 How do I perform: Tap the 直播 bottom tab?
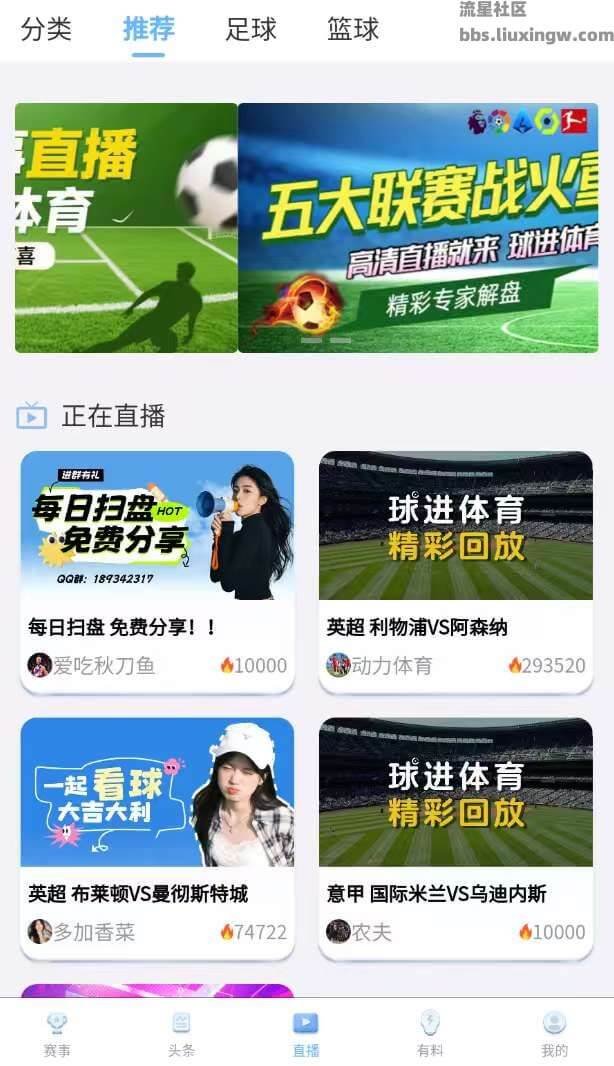tap(306, 1034)
